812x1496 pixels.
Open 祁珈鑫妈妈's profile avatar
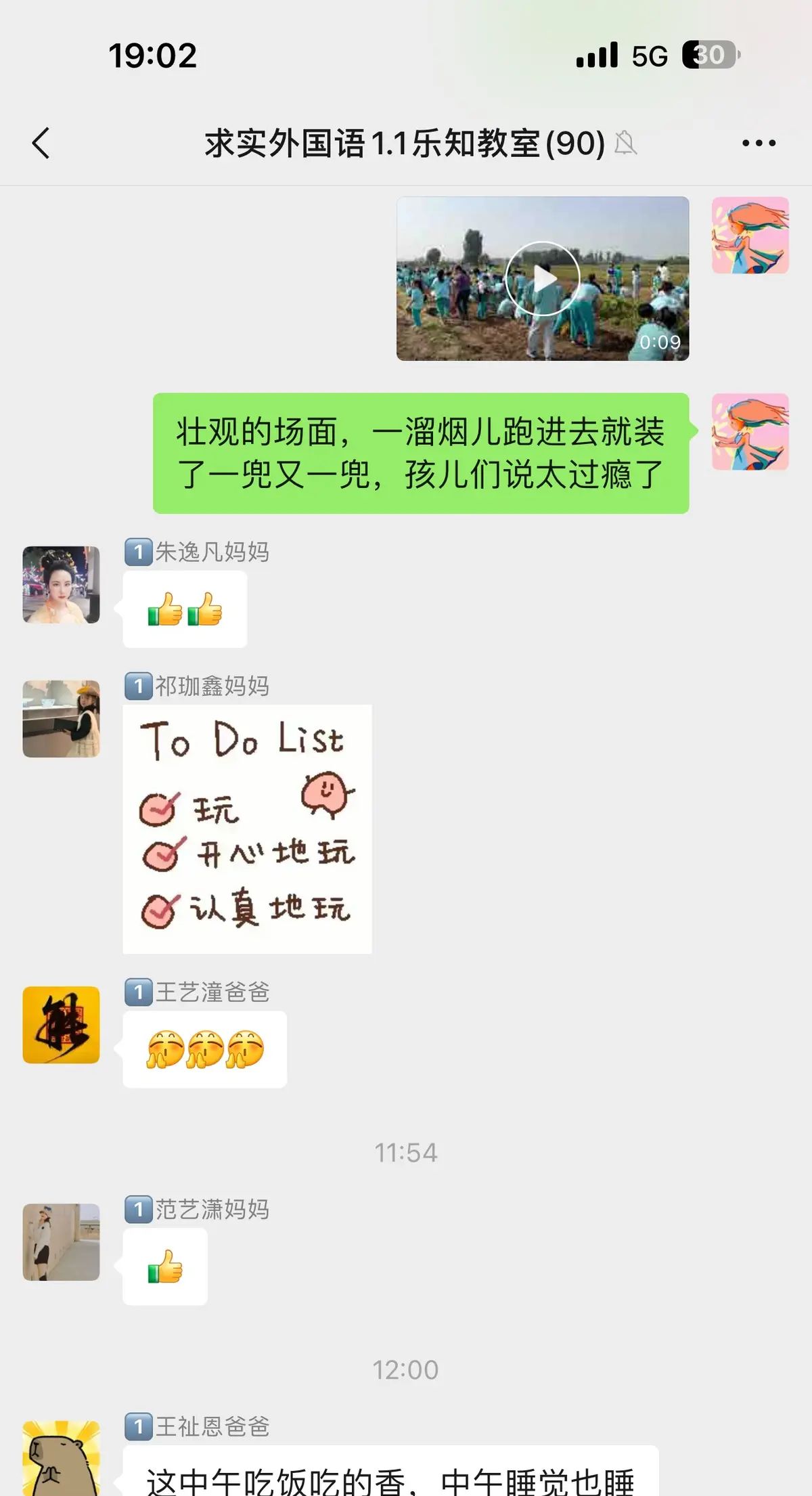(x=60, y=719)
